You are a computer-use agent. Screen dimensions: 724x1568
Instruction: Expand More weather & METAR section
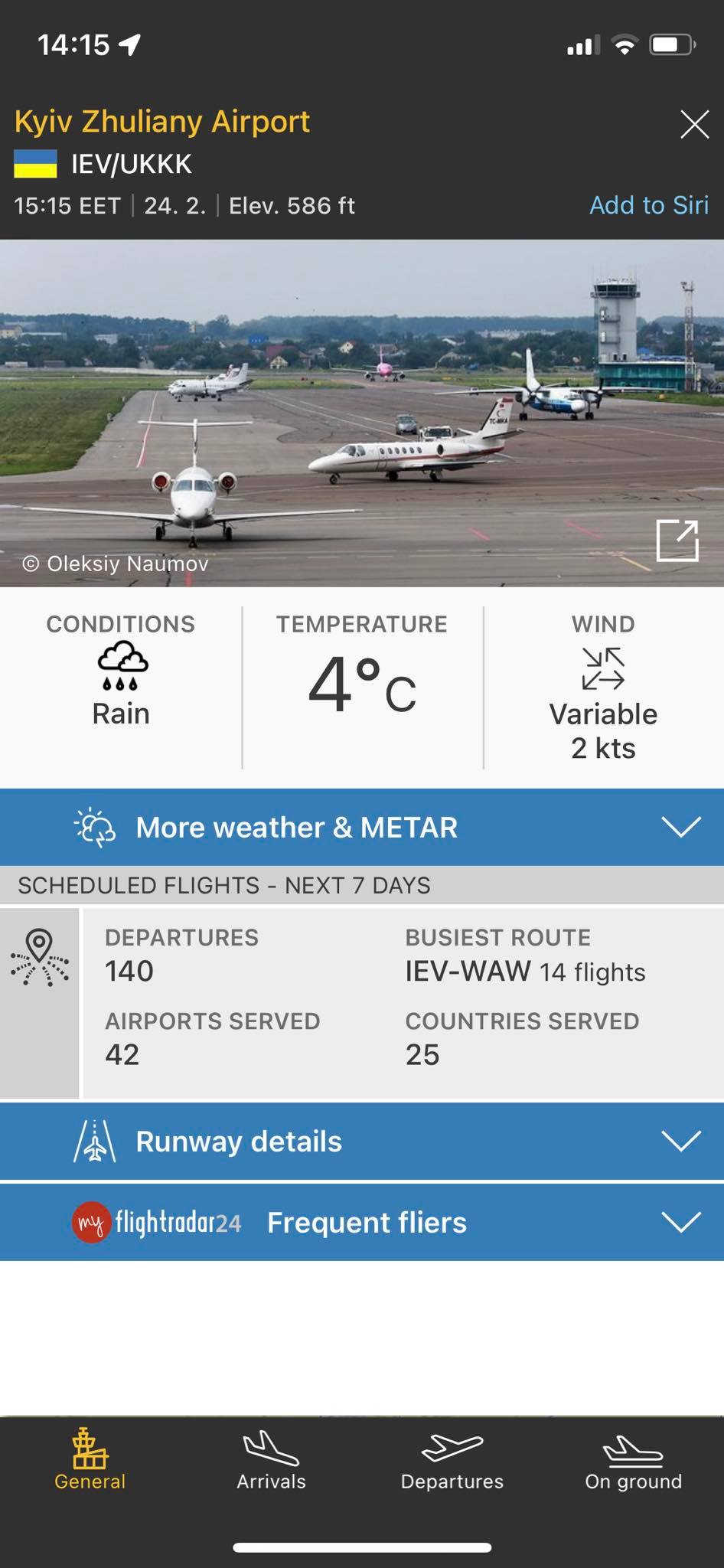click(x=362, y=827)
